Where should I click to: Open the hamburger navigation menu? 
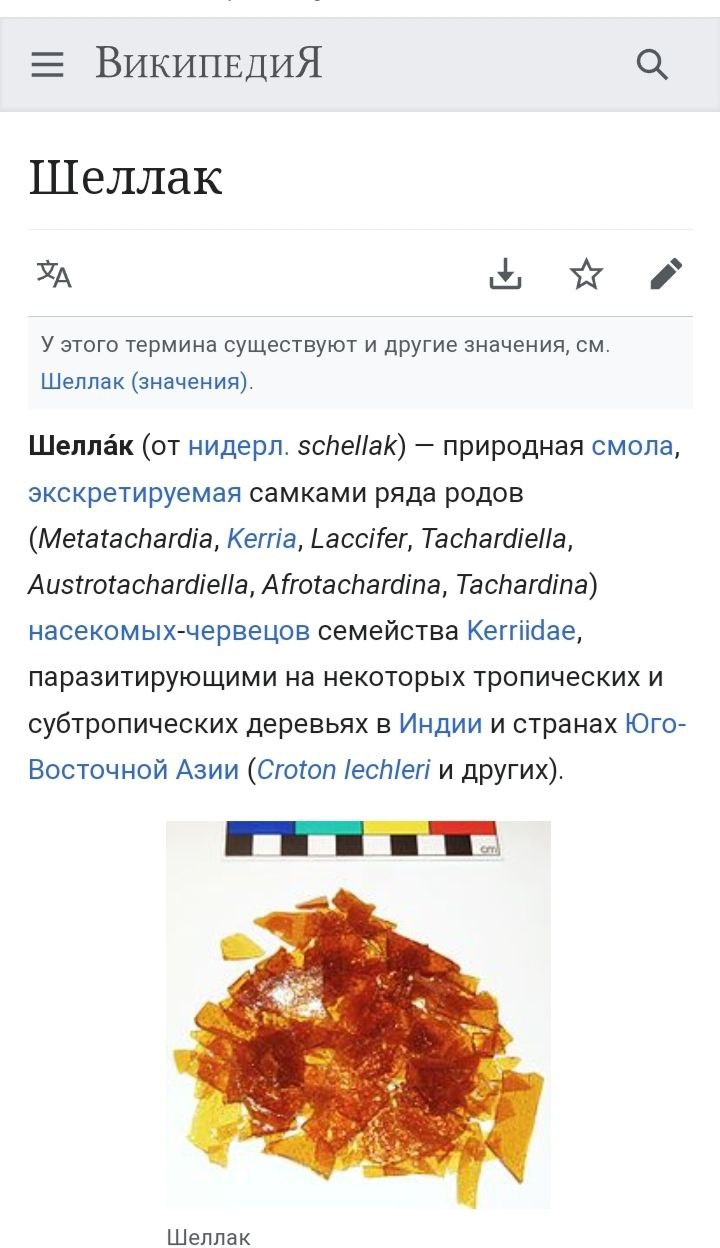[x=47, y=65]
